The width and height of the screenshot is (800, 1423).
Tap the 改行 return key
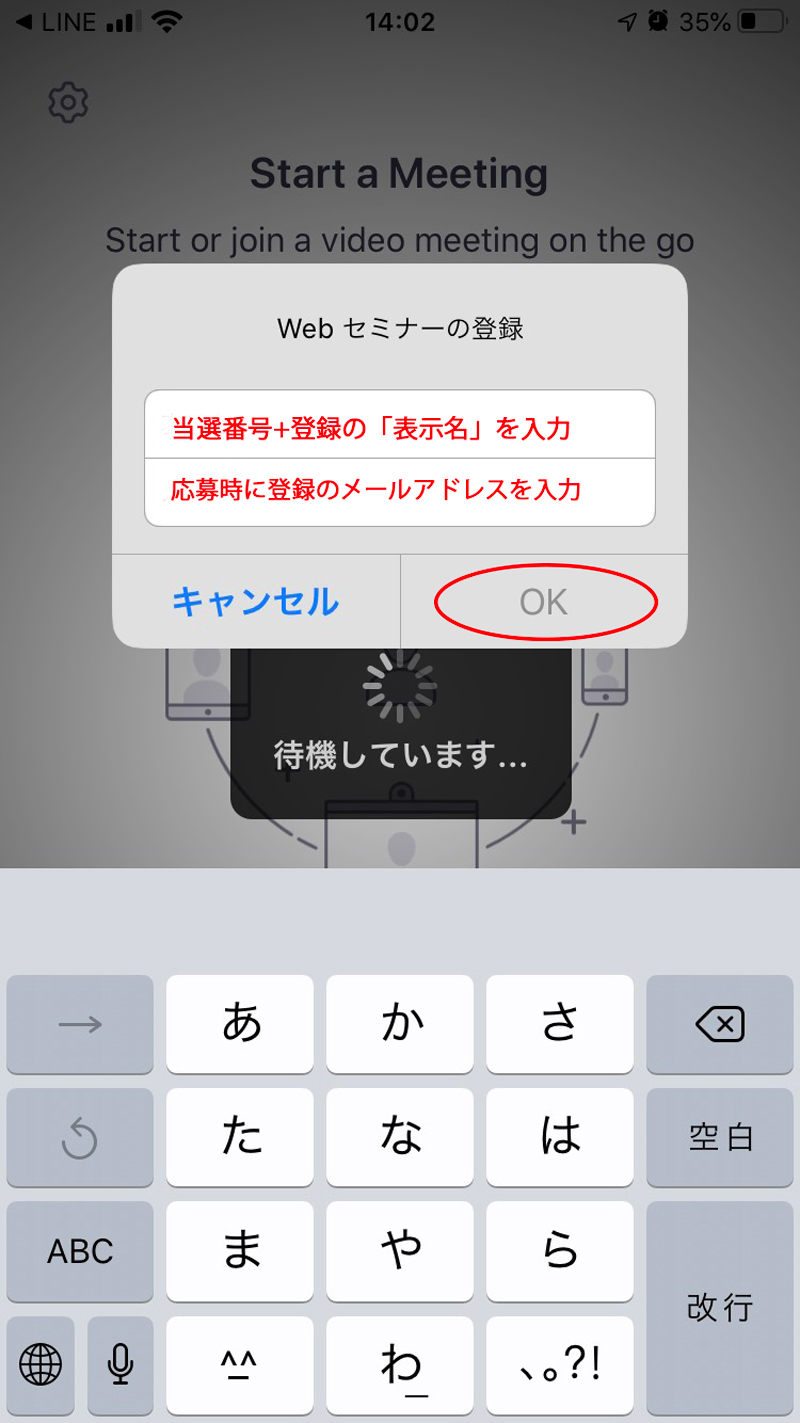point(719,1307)
